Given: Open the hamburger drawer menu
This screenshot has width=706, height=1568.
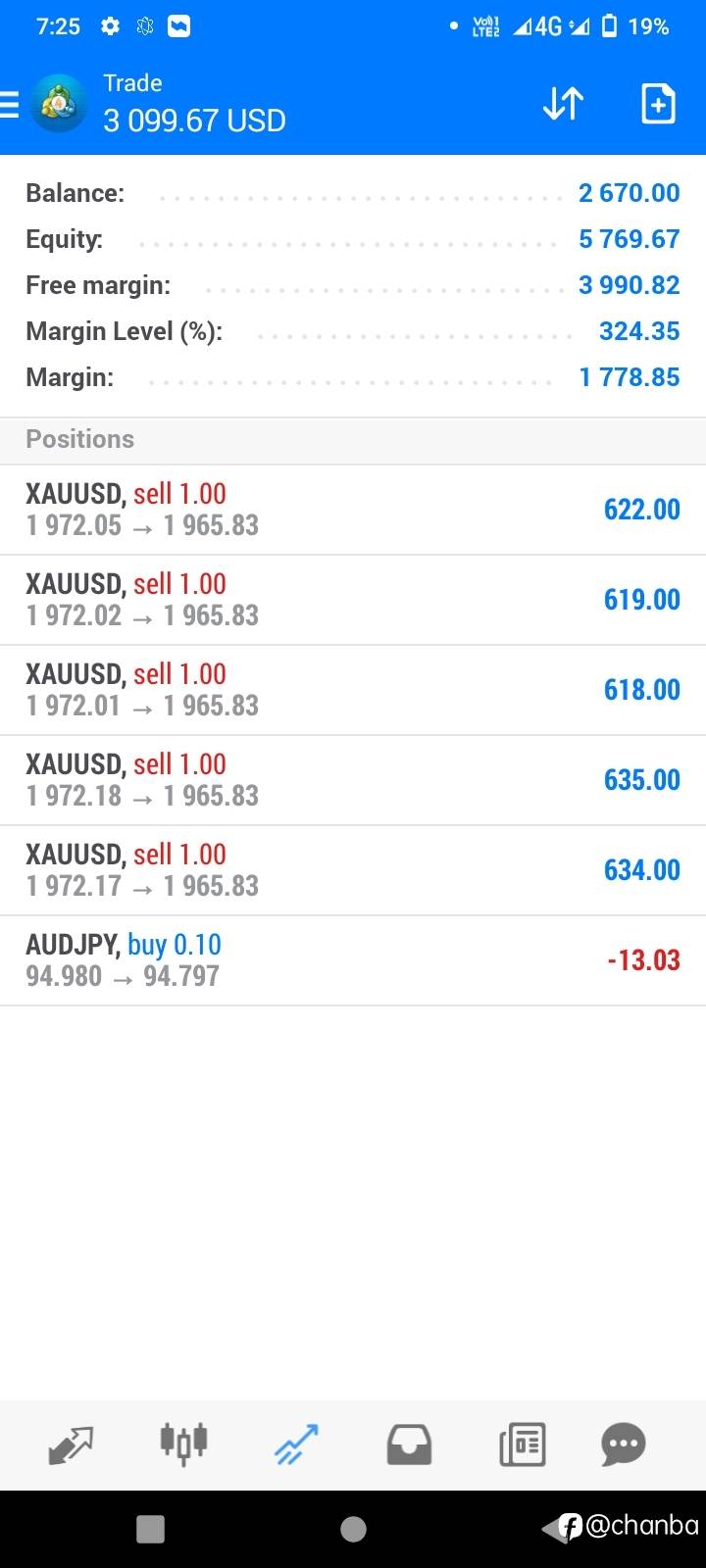Looking at the screenshot, I should [10, 104].
